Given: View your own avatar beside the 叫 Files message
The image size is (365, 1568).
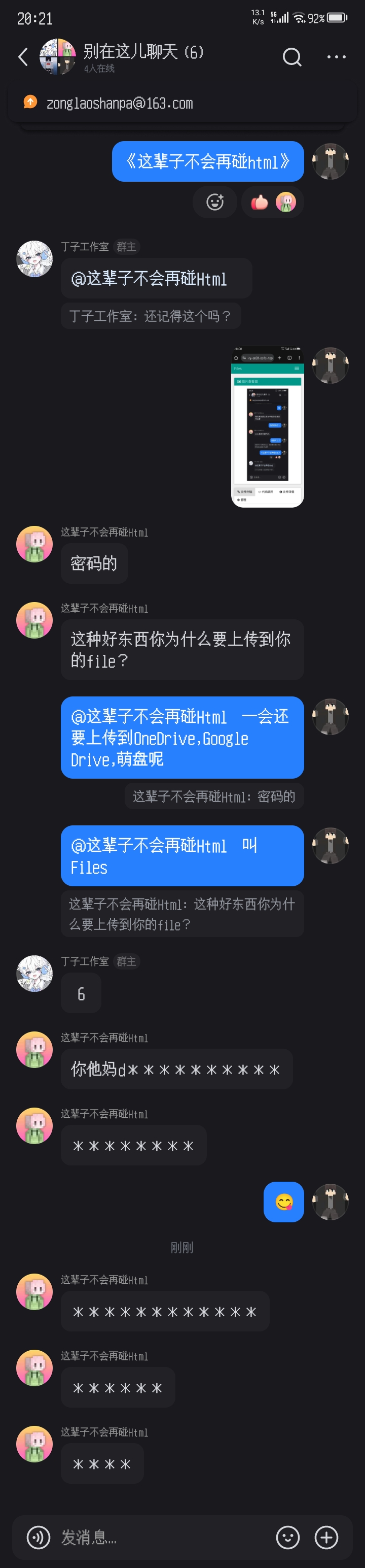Looking at the screenshot, I should point(331,846).
